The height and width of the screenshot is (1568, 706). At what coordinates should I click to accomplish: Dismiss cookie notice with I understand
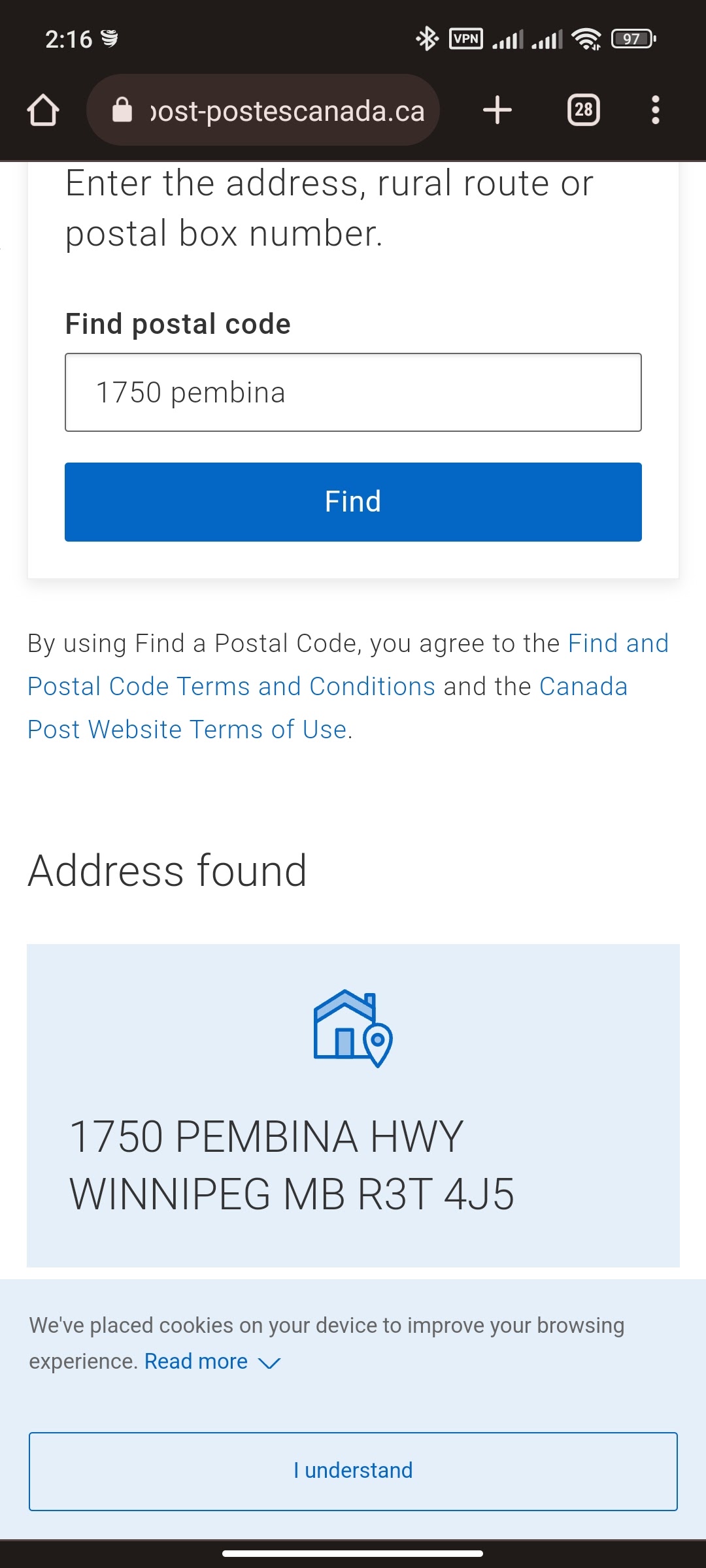[353, 1471]
